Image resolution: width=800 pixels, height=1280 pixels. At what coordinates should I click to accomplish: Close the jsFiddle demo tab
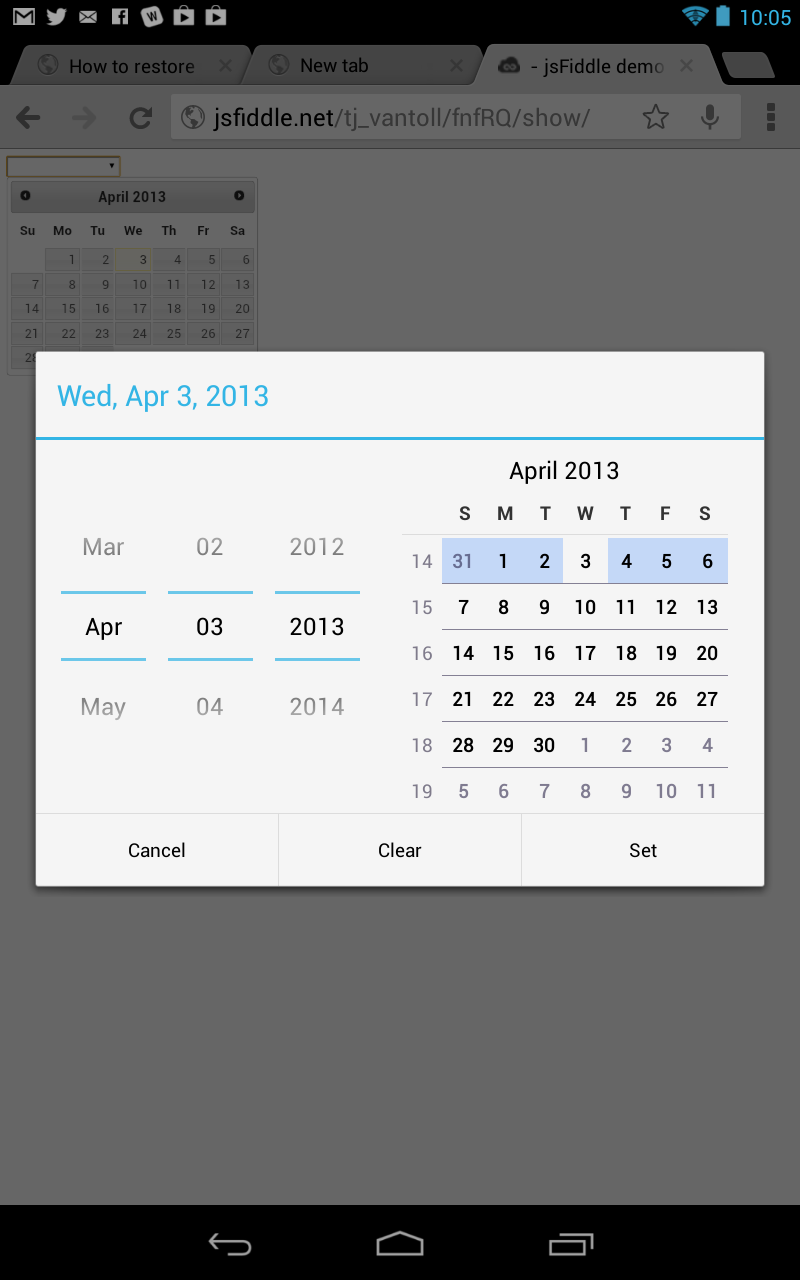pyautogui.click(x=686, y=66)
